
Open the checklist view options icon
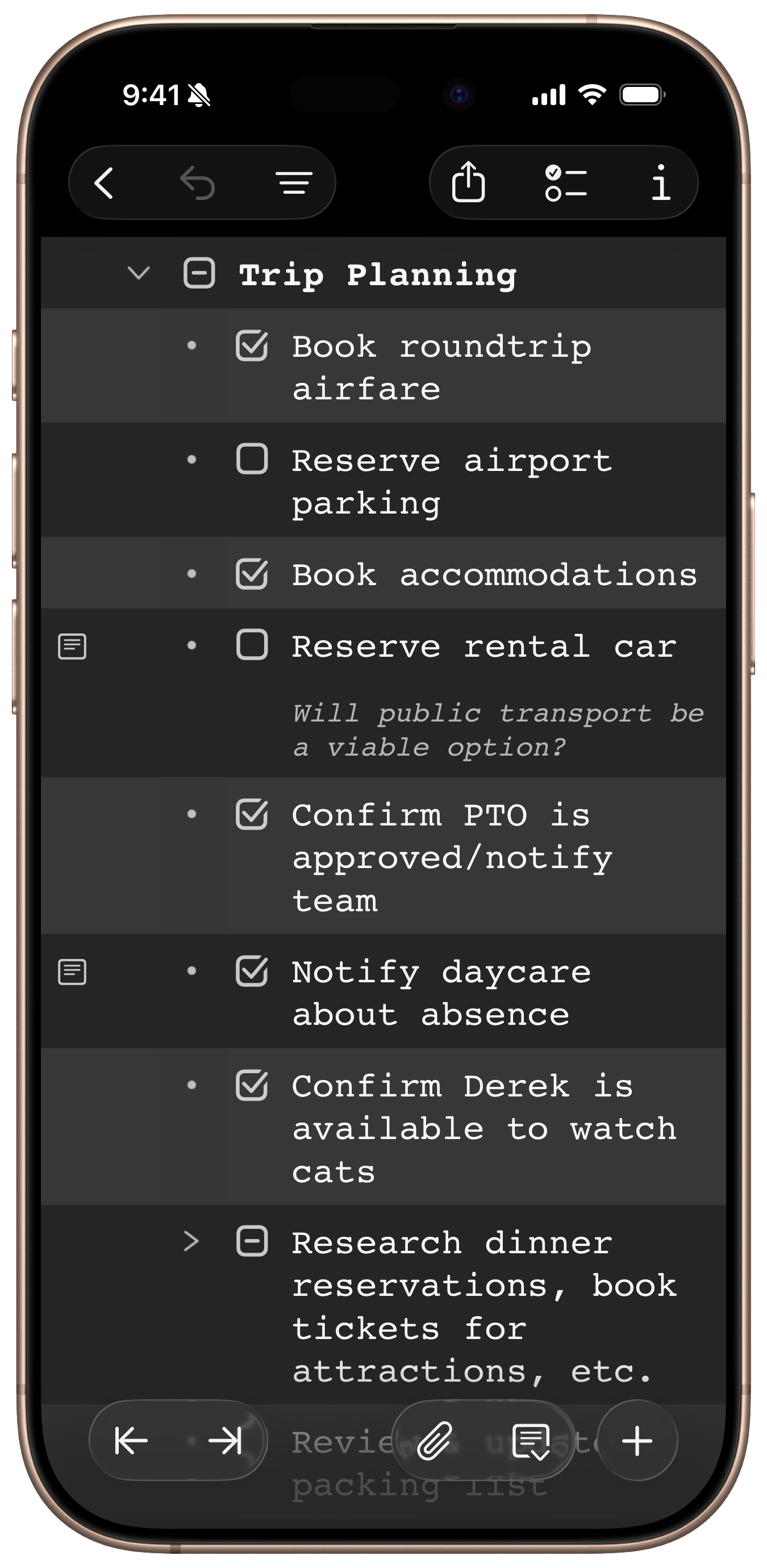pos(565,182)
